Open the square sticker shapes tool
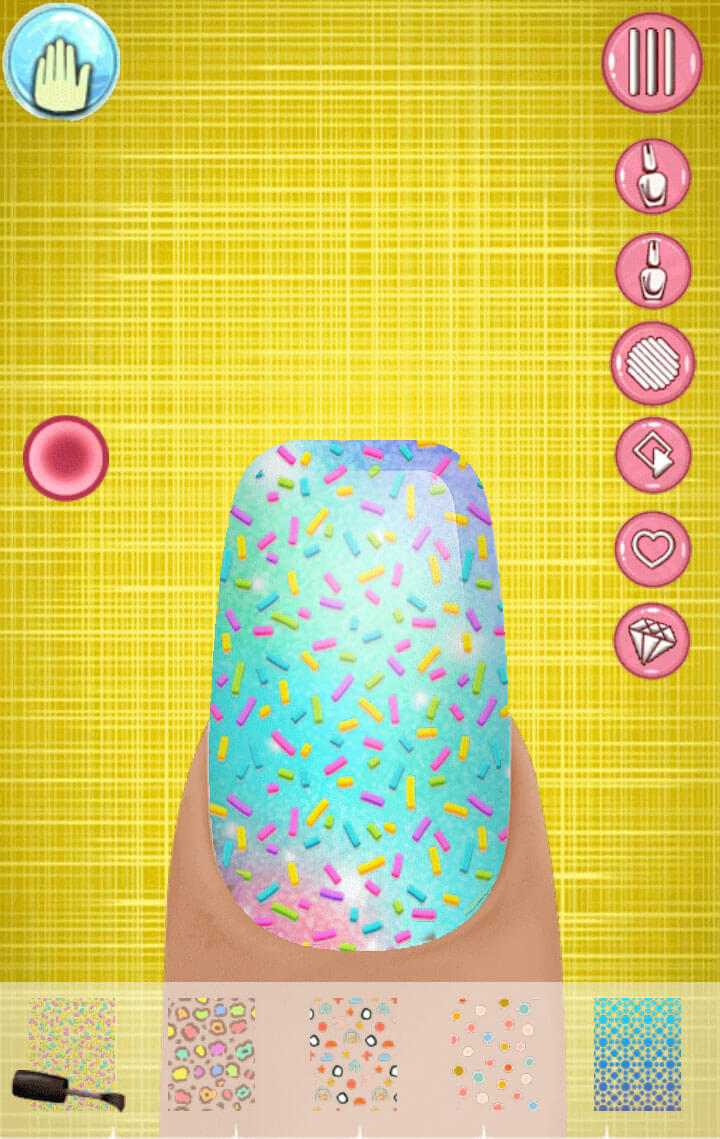The image size is (720, 1139). (652, 456)
